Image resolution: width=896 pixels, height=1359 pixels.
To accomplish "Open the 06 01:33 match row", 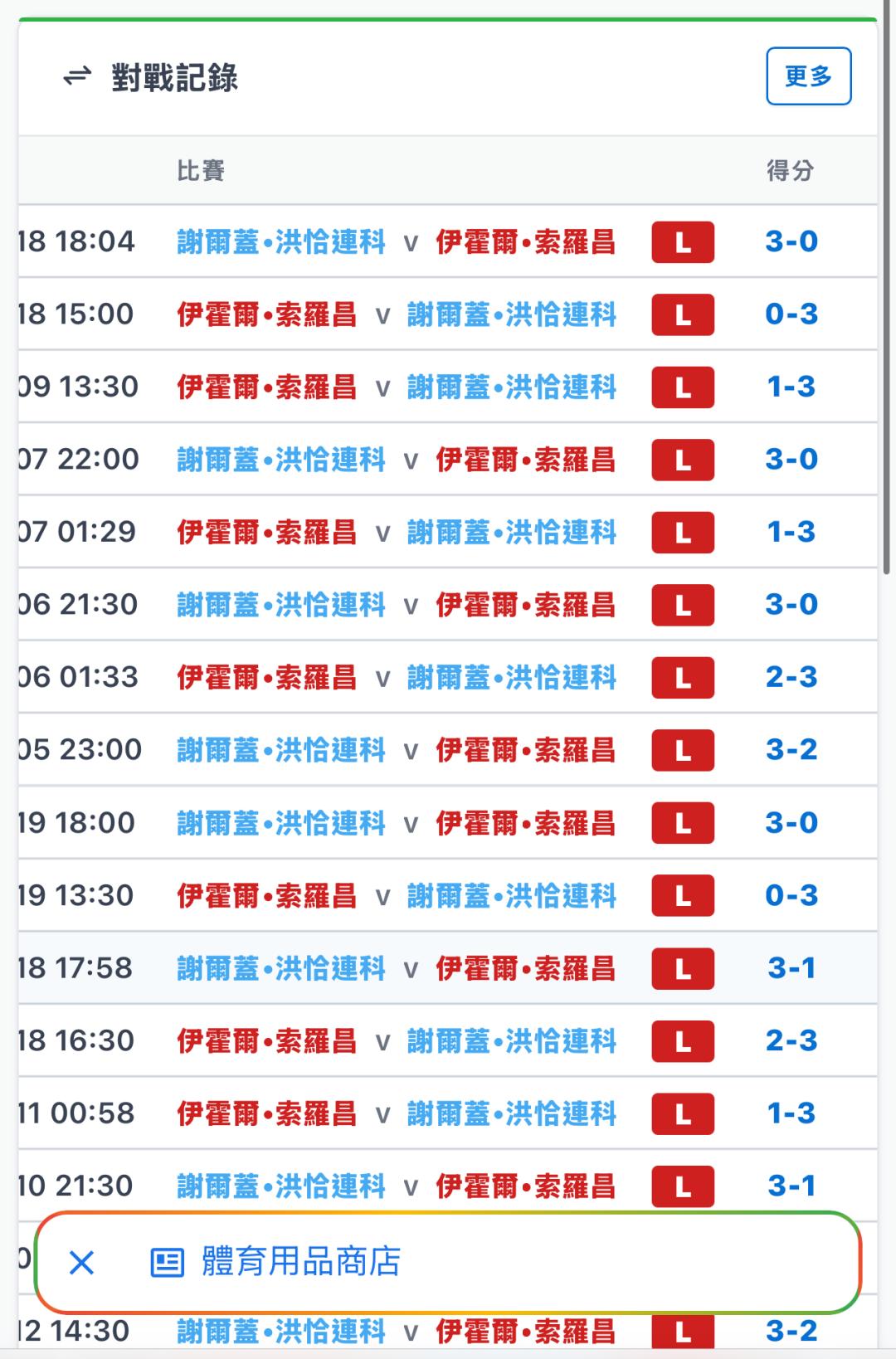I will pos(448,677).
